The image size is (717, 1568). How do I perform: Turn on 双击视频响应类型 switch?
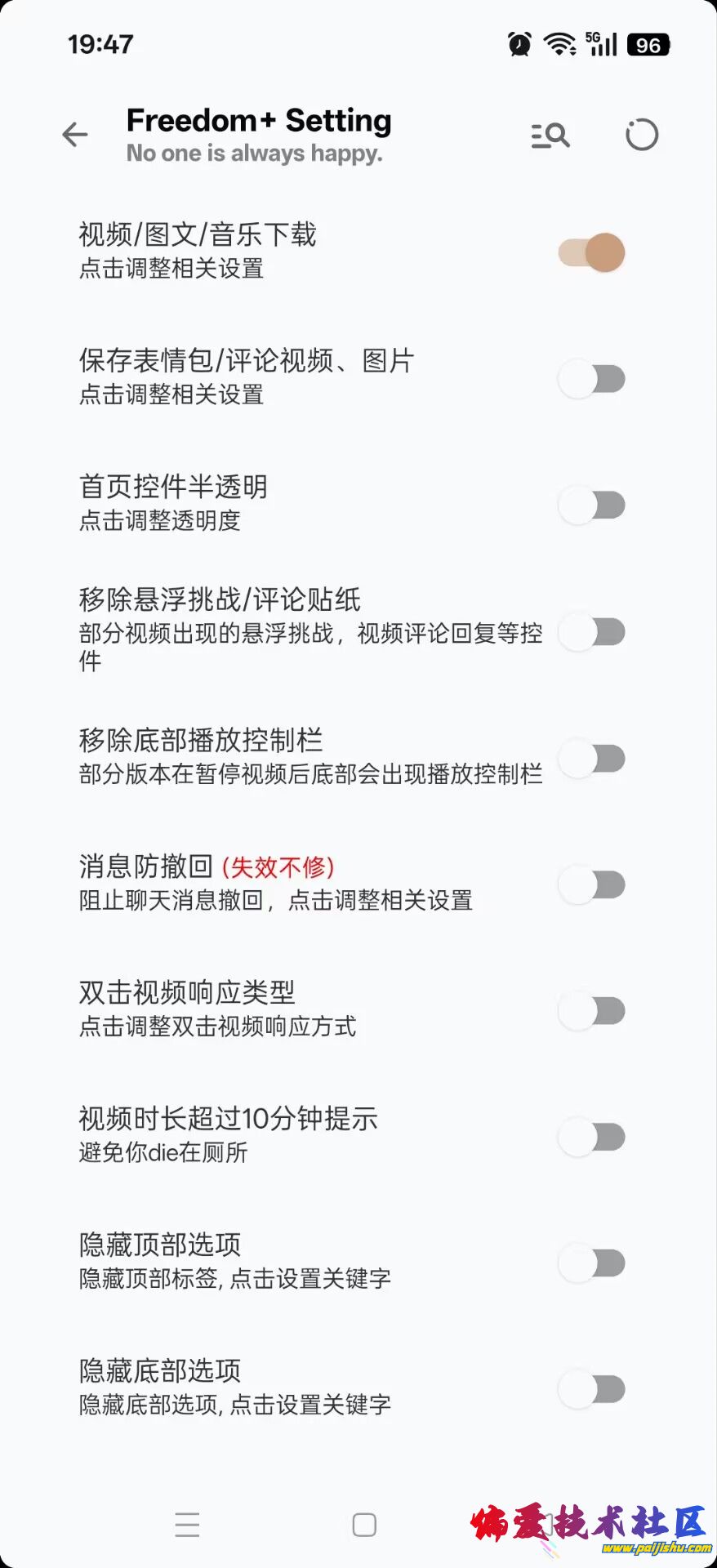tap(592, 1011)
